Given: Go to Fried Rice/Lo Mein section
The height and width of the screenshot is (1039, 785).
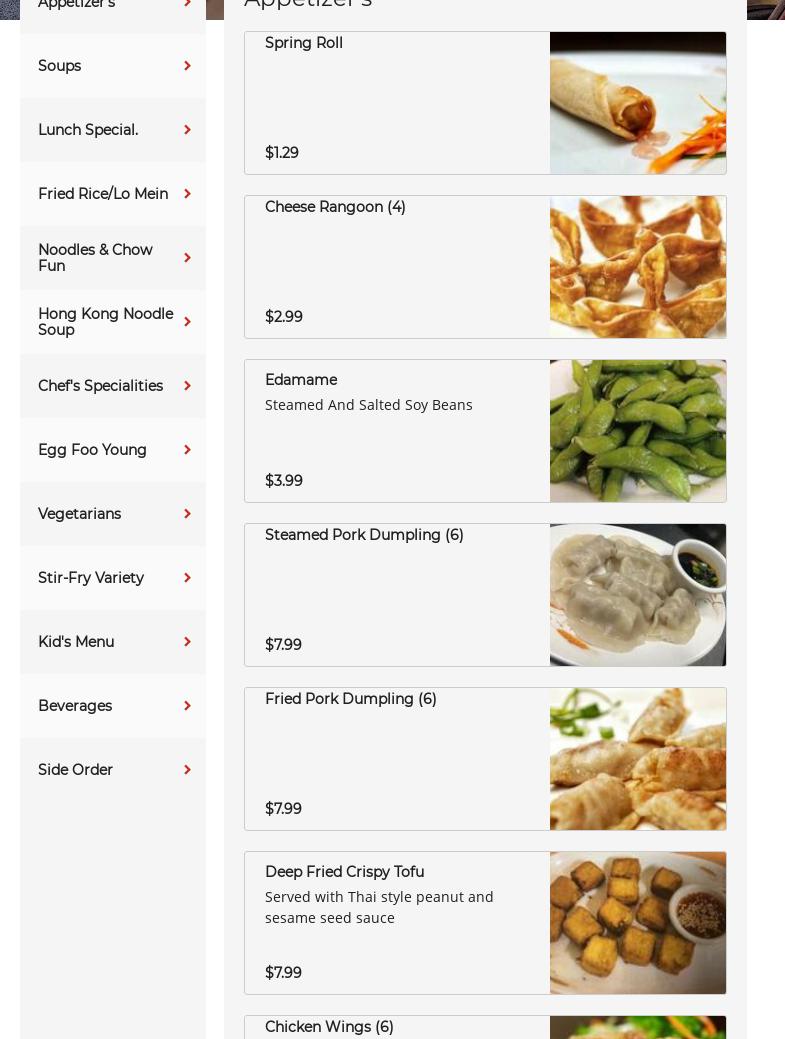Looking at the screenshot, I should tap(112, 194).
